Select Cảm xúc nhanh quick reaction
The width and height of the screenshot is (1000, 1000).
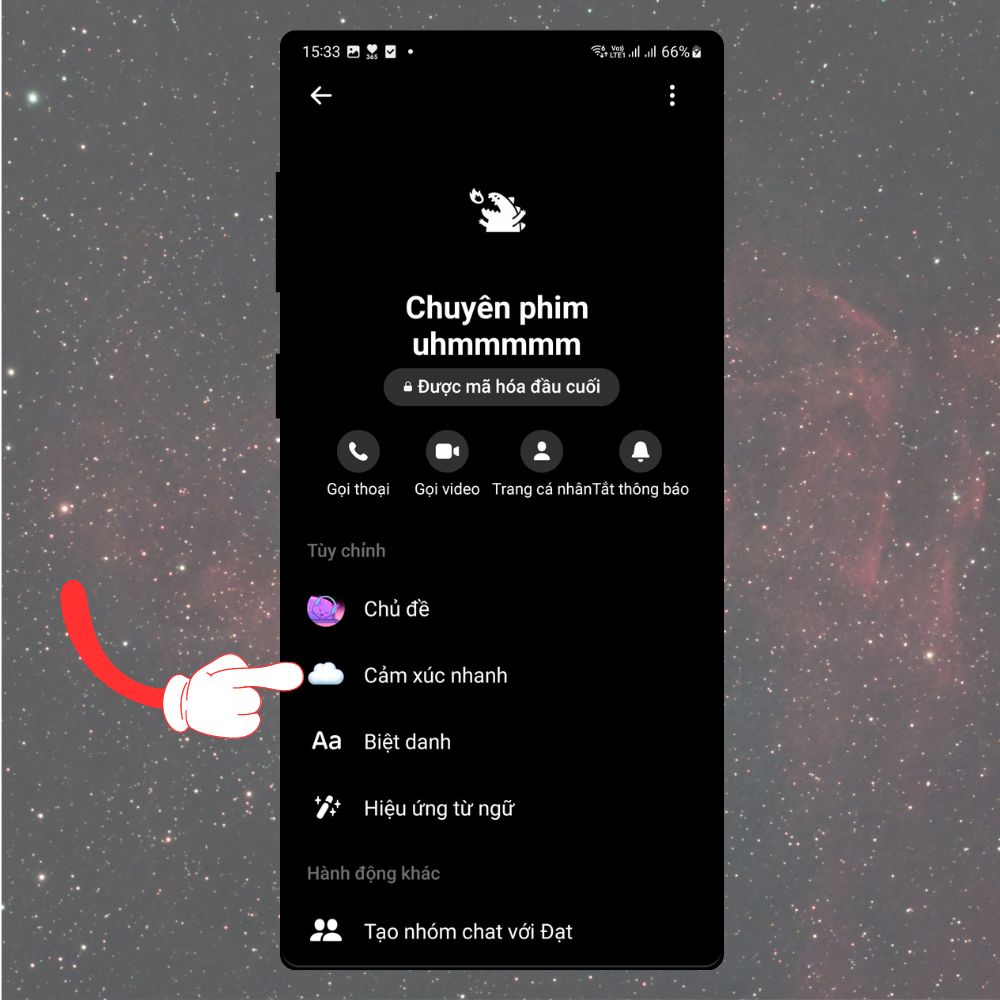(435, 676)
